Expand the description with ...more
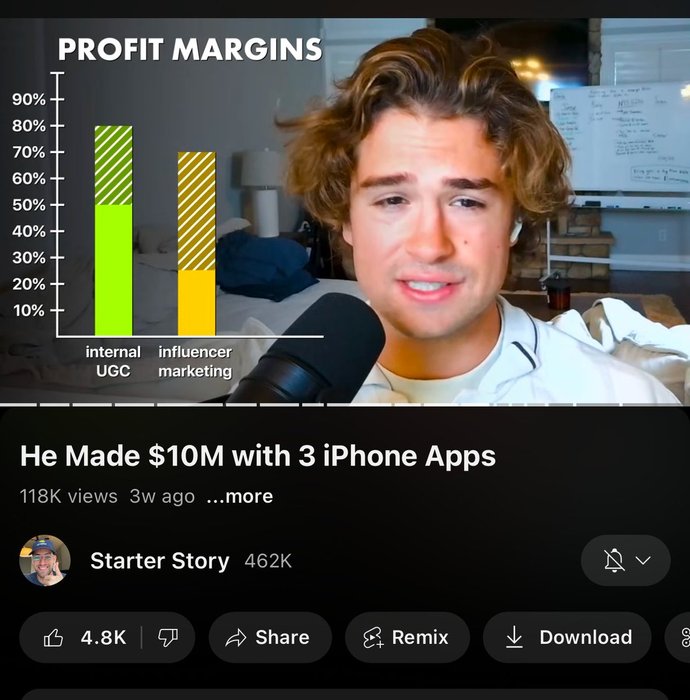690x700 pixels. [240, 496]
